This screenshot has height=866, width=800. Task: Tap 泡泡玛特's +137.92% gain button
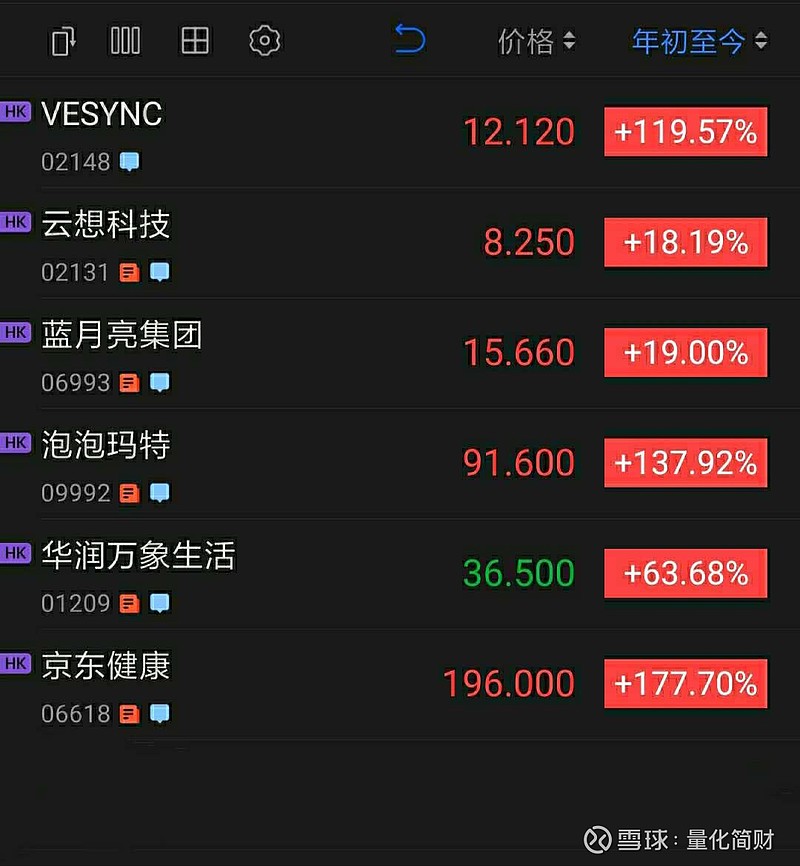click(x=685, y=462)
